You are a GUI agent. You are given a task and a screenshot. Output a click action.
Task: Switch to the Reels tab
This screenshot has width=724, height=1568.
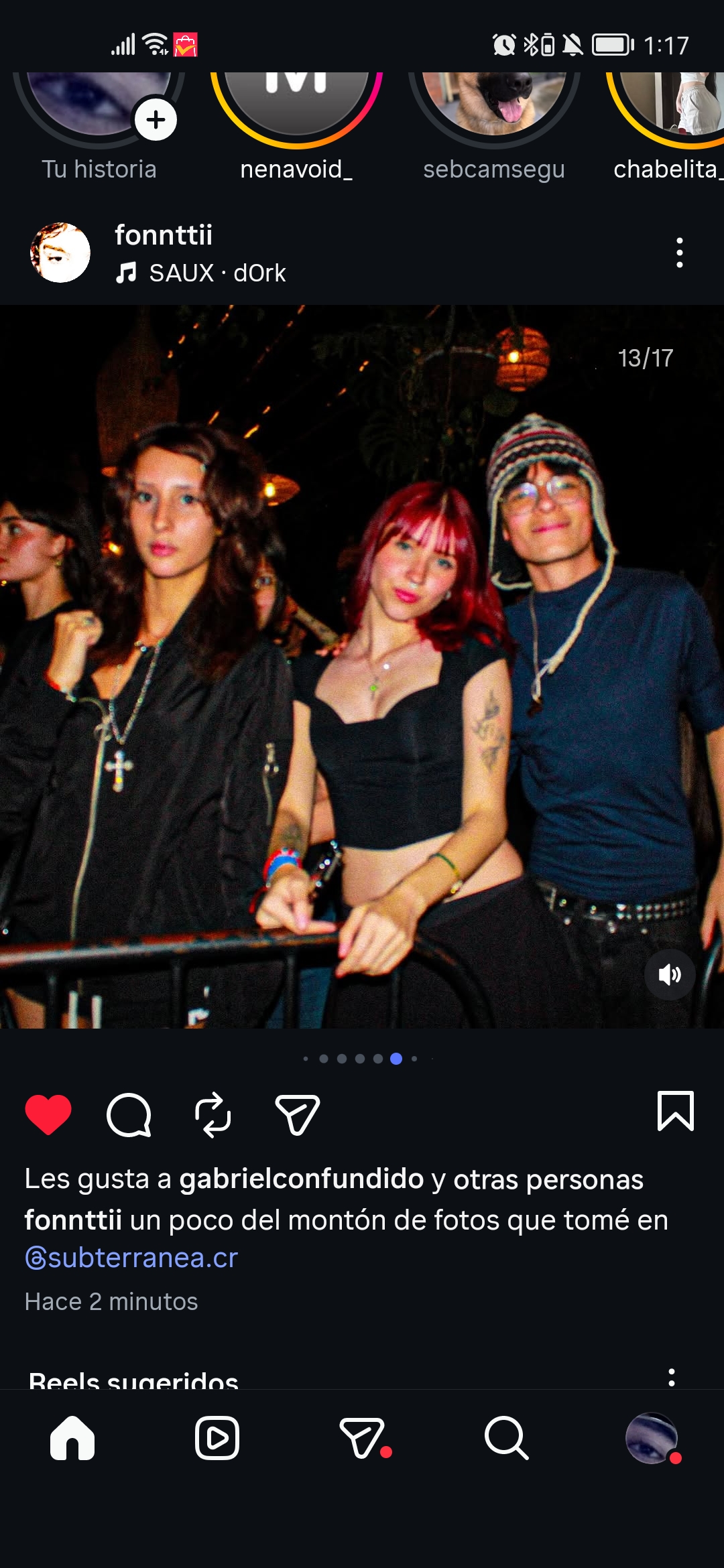217,1438
